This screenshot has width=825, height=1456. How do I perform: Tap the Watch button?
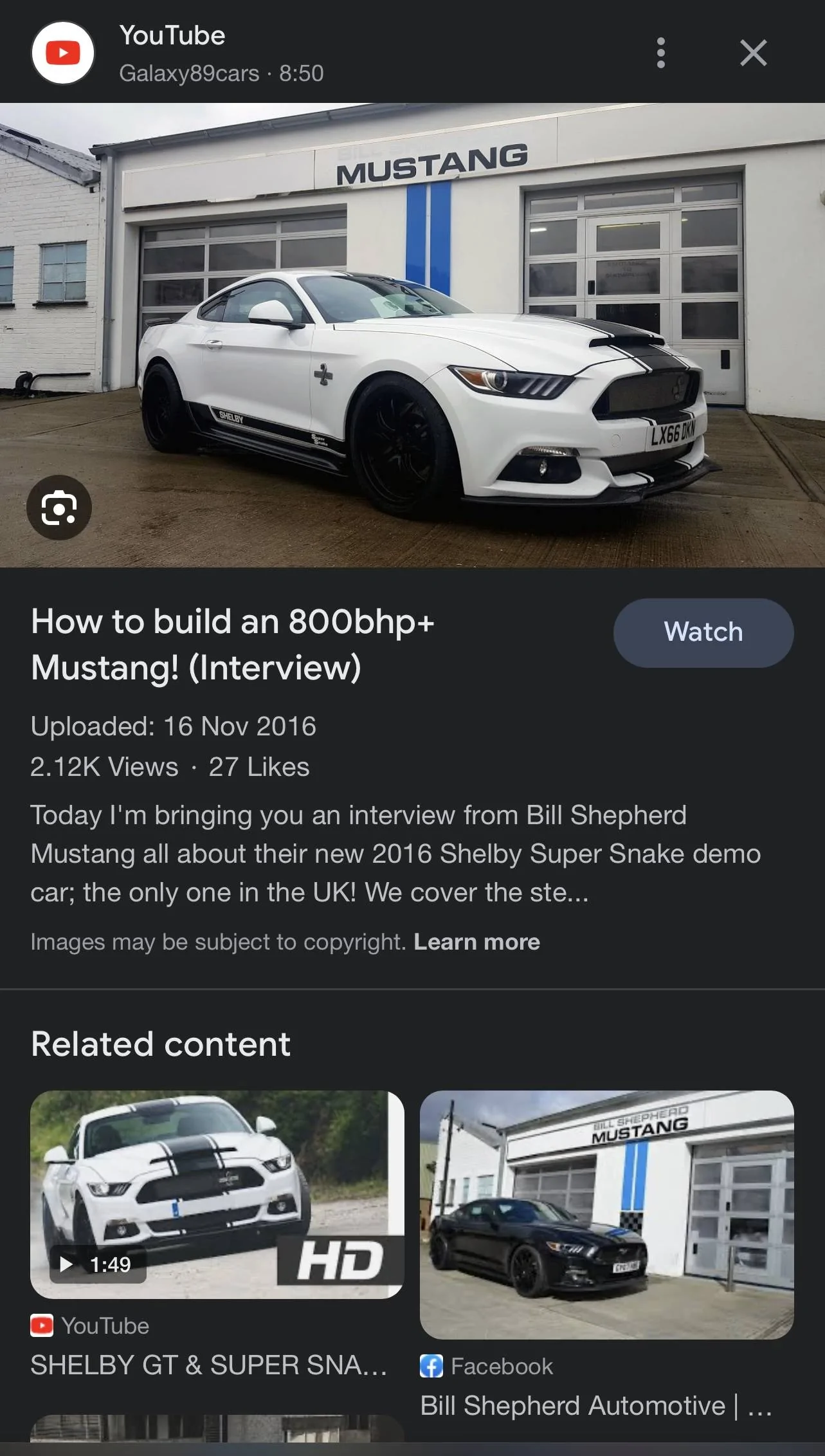703,632
